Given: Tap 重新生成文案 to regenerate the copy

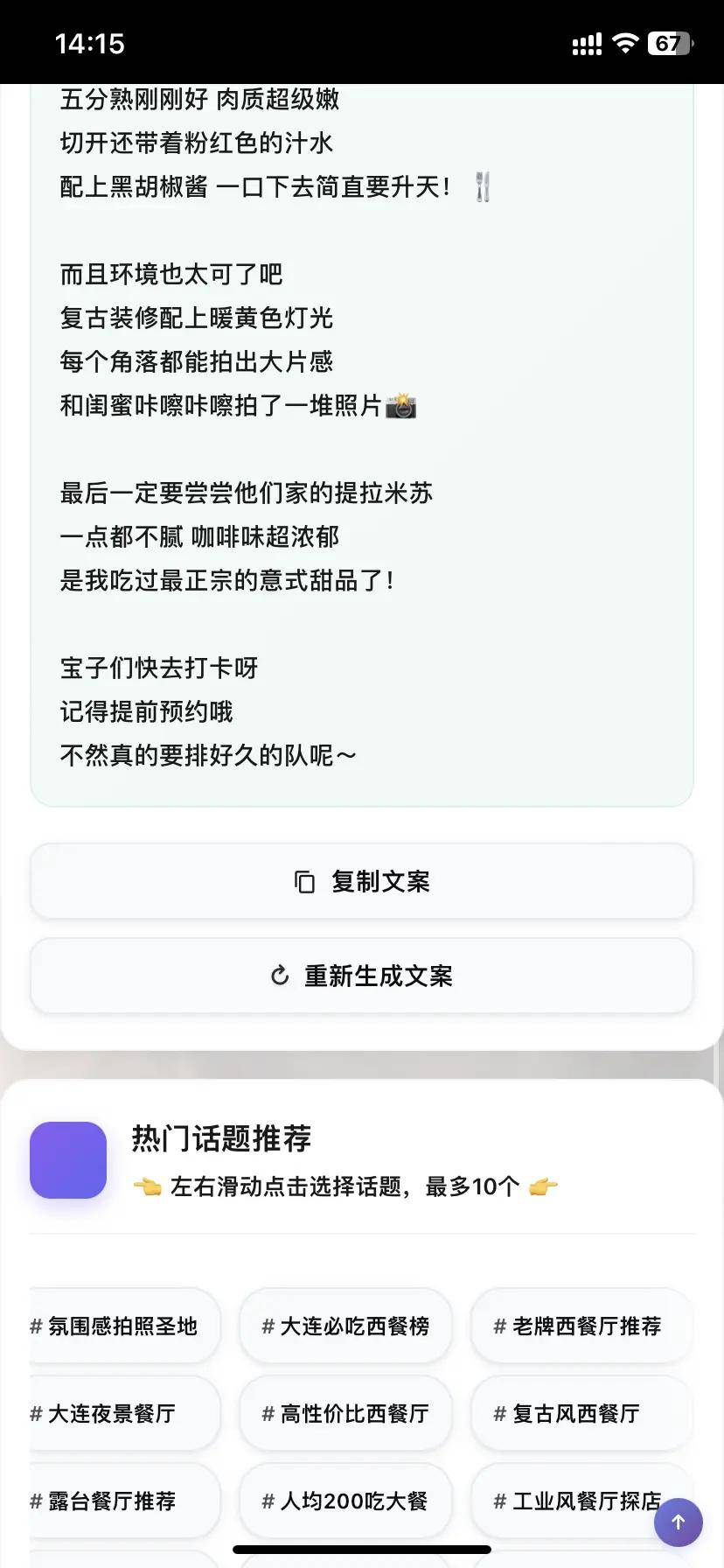Looking at the screenshot, I should tap(362, 976).
